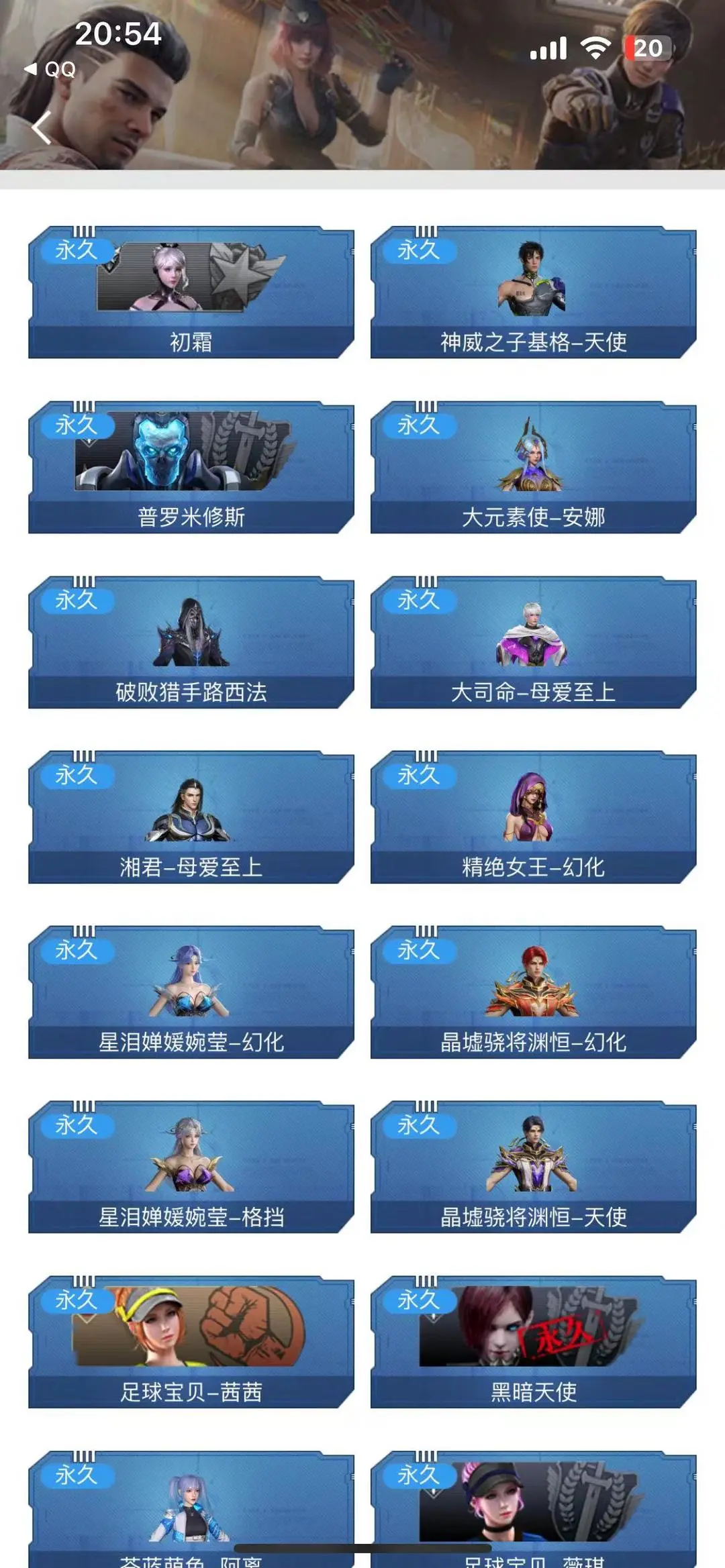Open the 黑暗天使 character card
Viewport: 725px width, 1568px height.
click(x=533, y=1343)
